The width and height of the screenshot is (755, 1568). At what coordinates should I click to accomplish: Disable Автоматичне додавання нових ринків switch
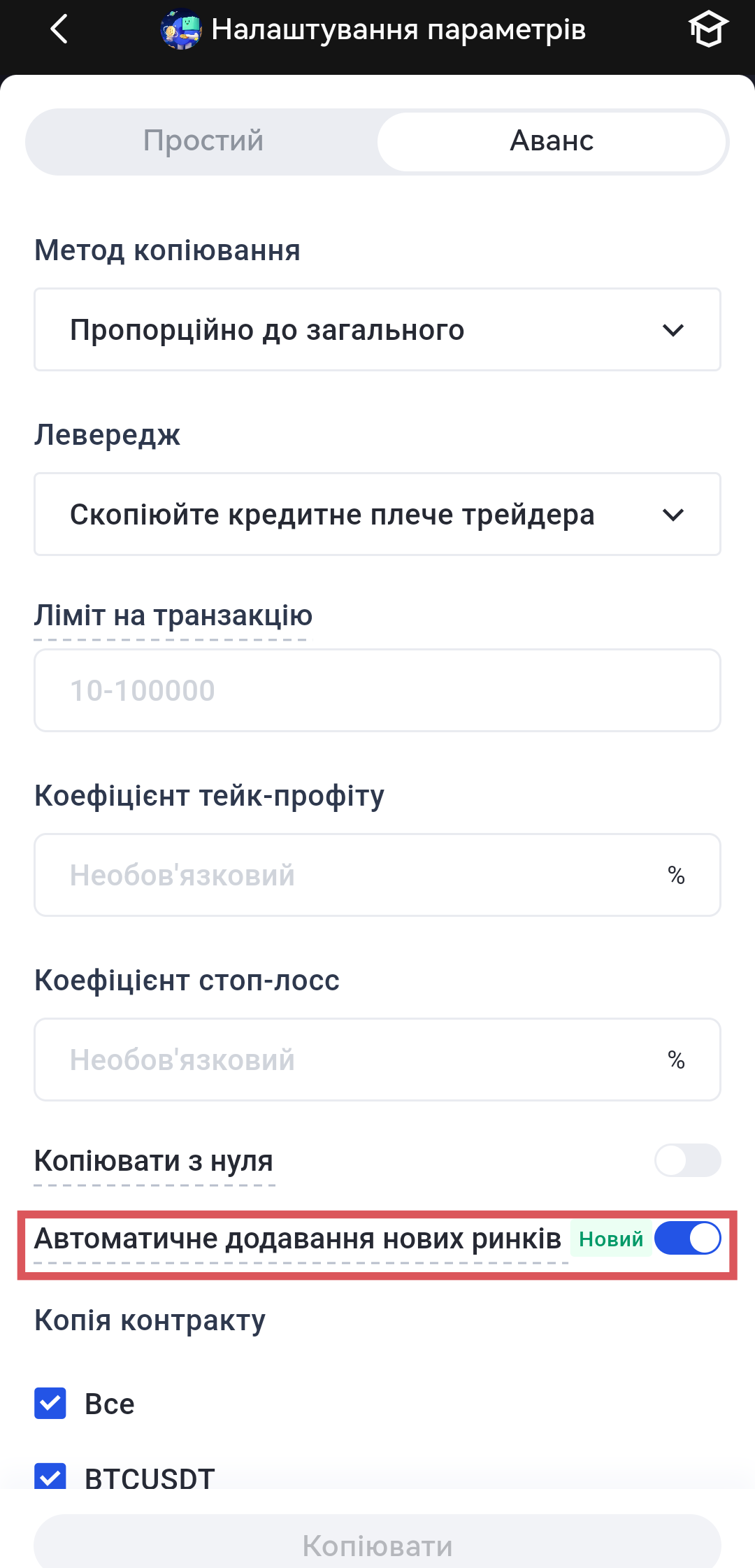687,1239
